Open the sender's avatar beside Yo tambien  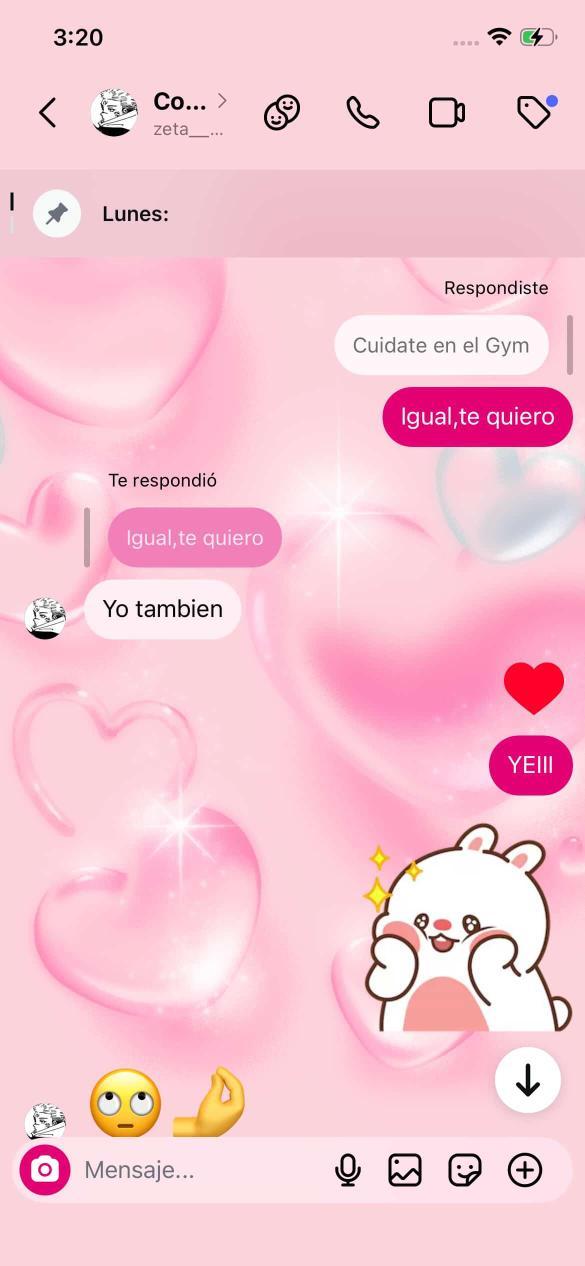pyautogui.click(x=45, y=618)
